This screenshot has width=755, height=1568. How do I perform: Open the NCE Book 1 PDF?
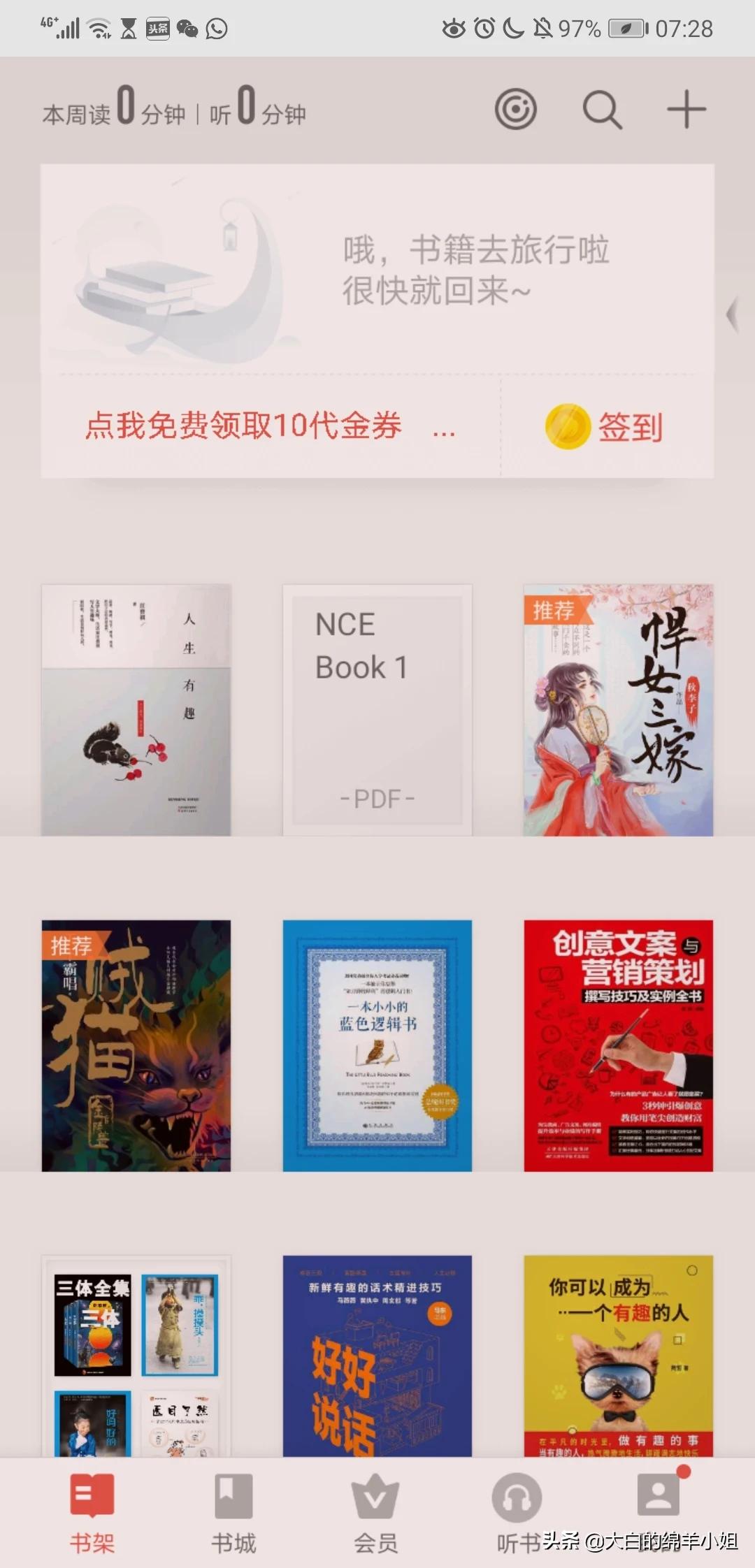click(x=377, y=708)
